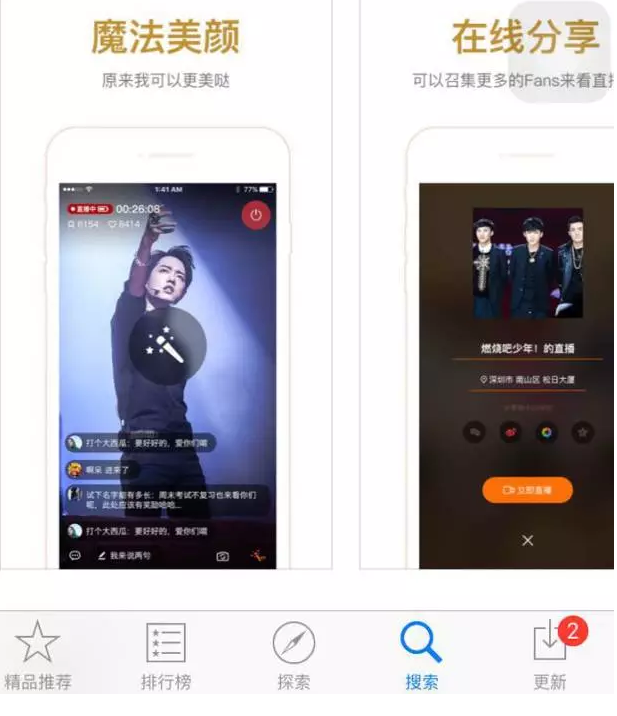Screen dimensions: 617x716
Task: Open the 排行榜 tab
Action: [x=166, y=655]
